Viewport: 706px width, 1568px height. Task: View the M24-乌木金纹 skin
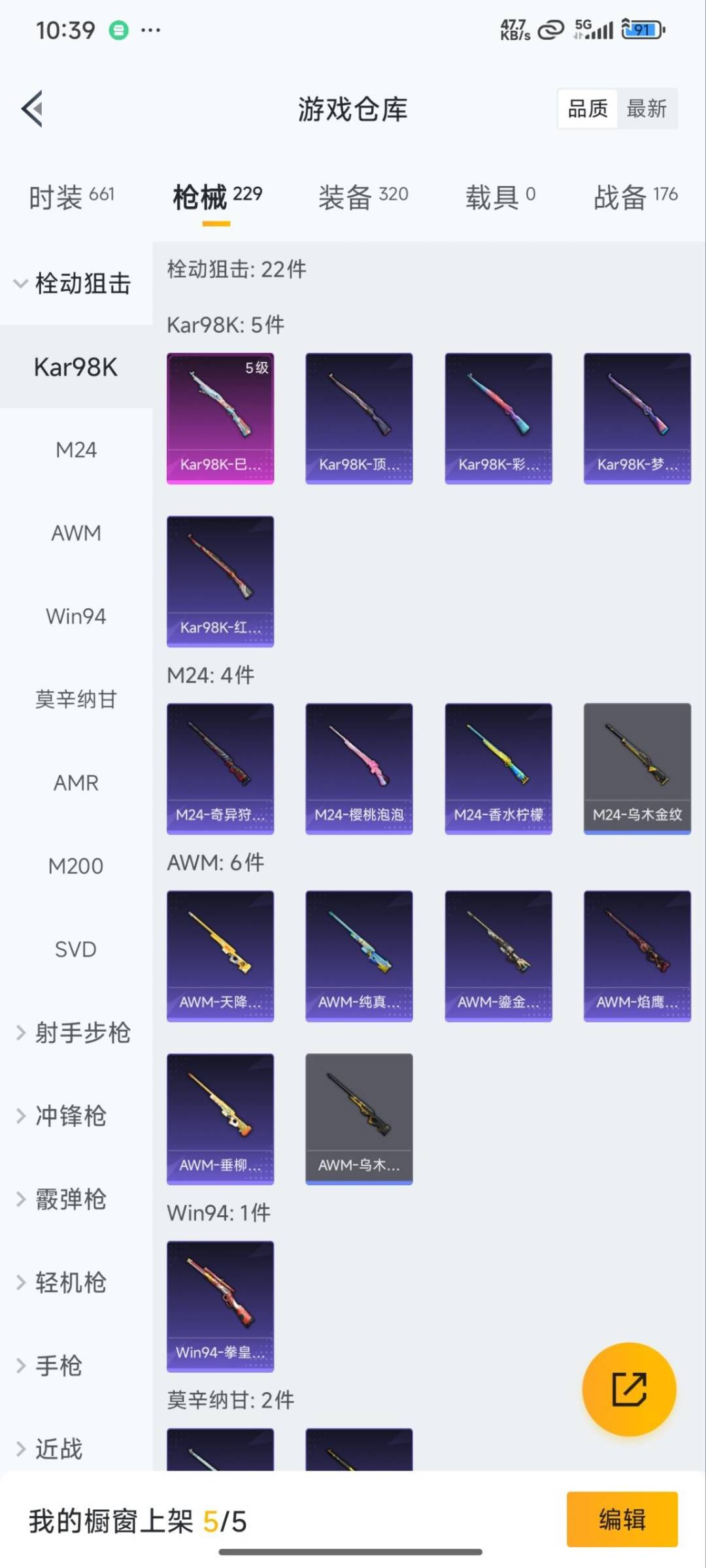tap(637, 768)
